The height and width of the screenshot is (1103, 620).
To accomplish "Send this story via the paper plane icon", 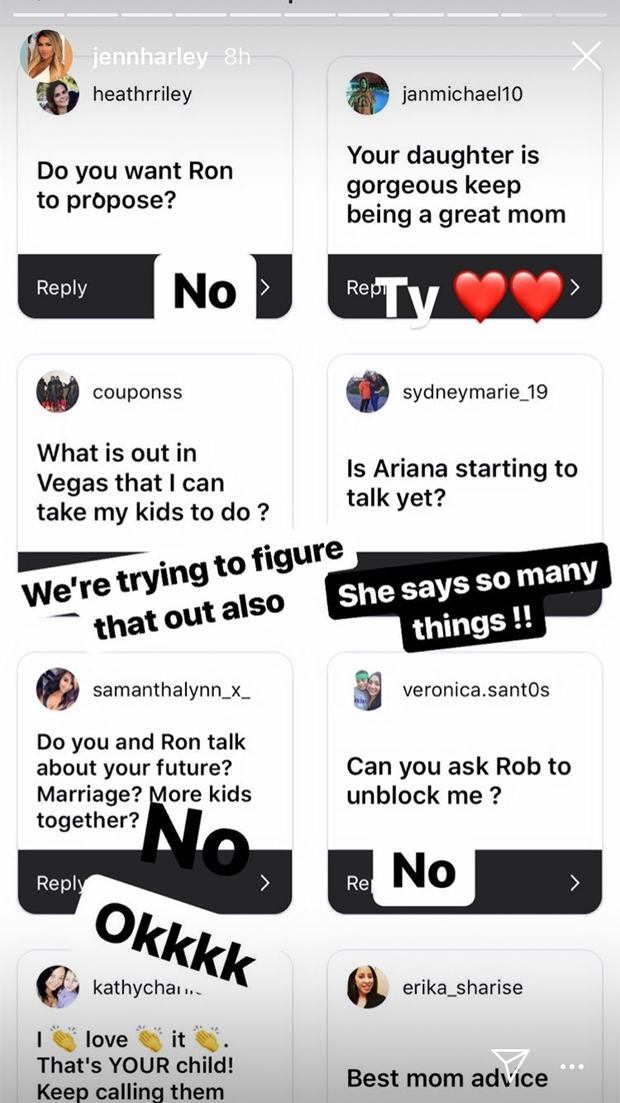I will 510,1066.
